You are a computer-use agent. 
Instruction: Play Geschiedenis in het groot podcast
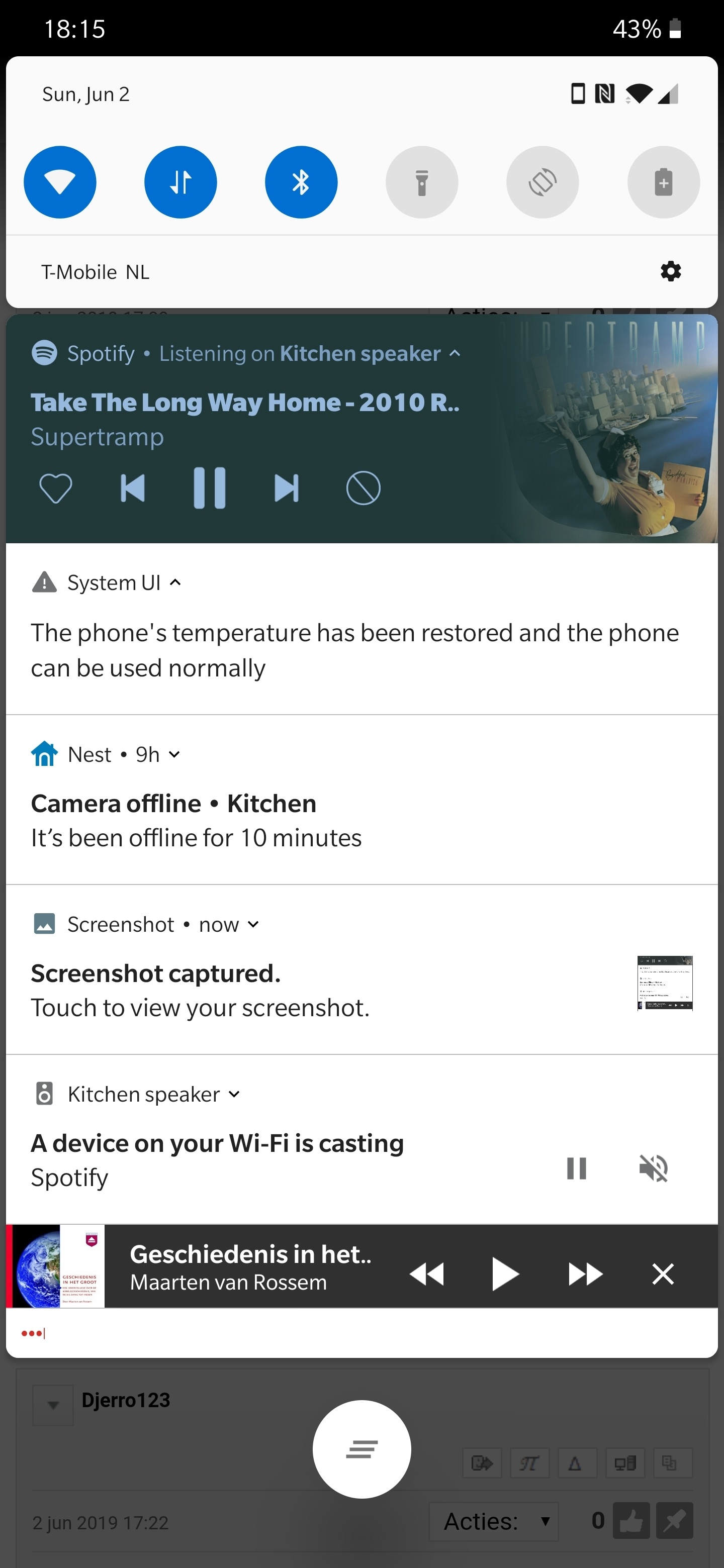pyautogui.click(x=505, y=1274)
